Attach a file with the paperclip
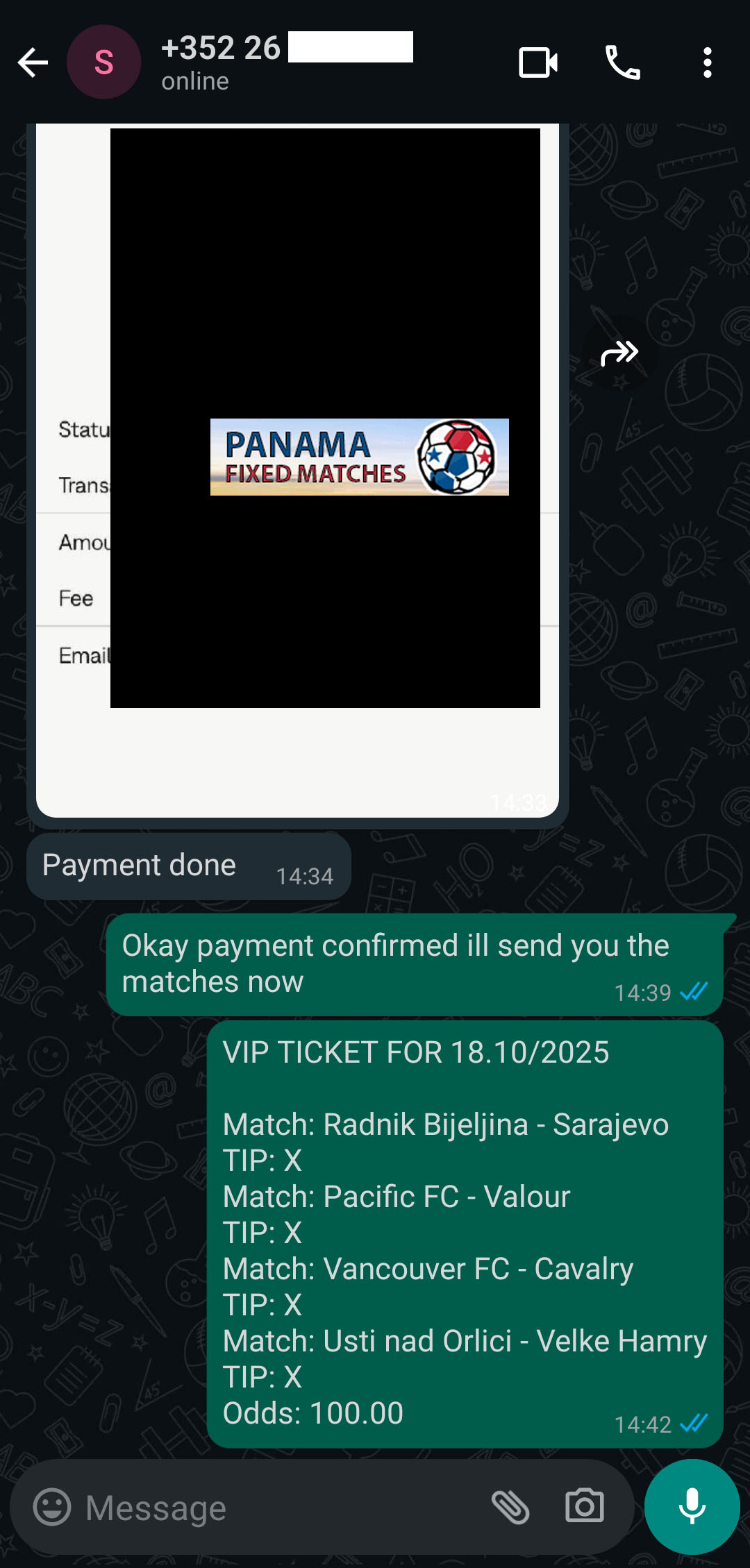 pos(510,1507)
